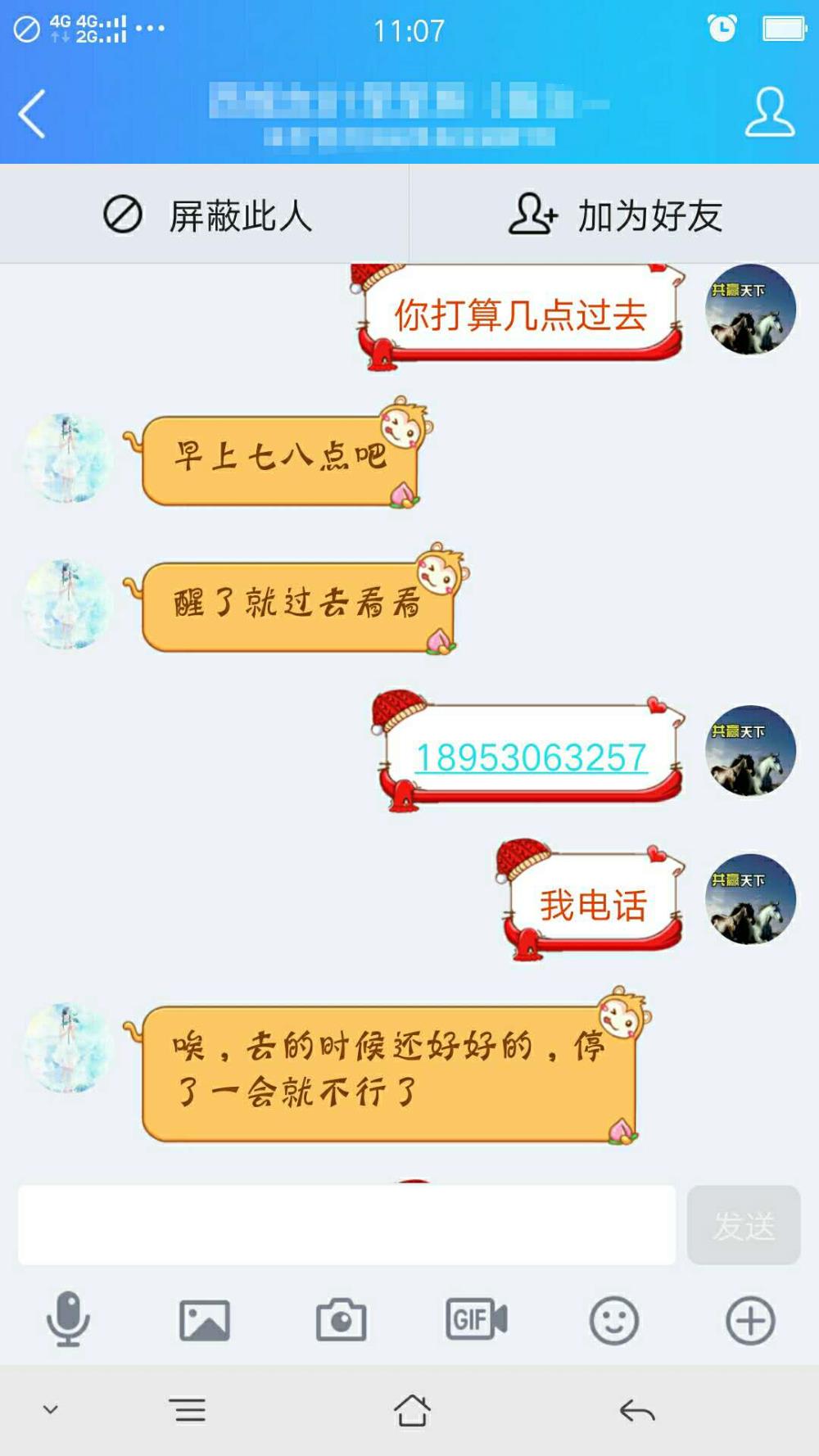Focus the message text field
The height and width of the screenshot is (1456, 819).
pyautogui.click(x=346, y=1224)
